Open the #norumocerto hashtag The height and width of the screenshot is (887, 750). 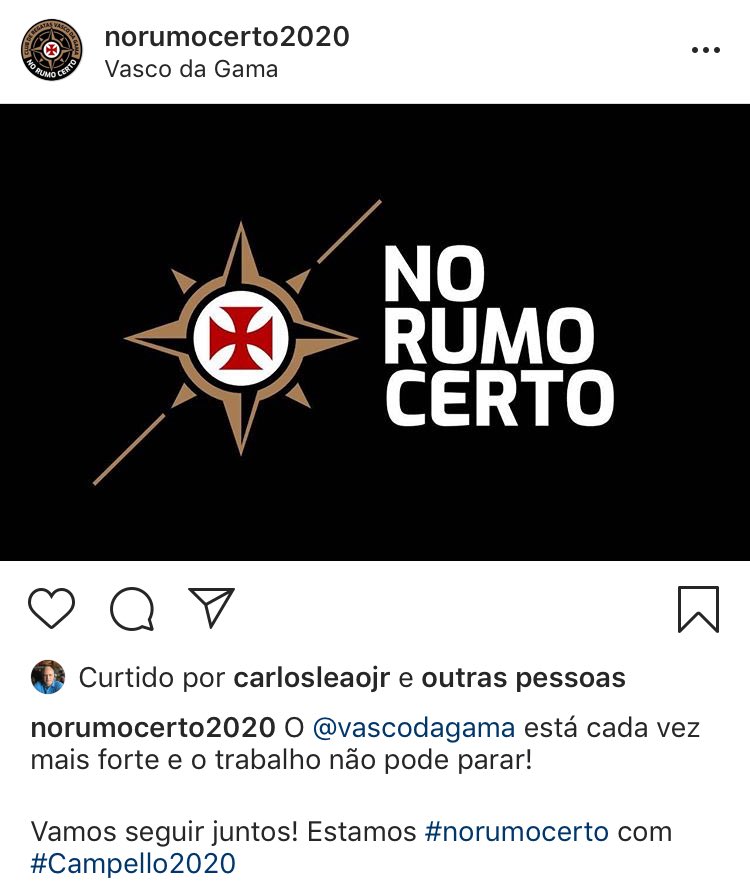click(516, 831)
